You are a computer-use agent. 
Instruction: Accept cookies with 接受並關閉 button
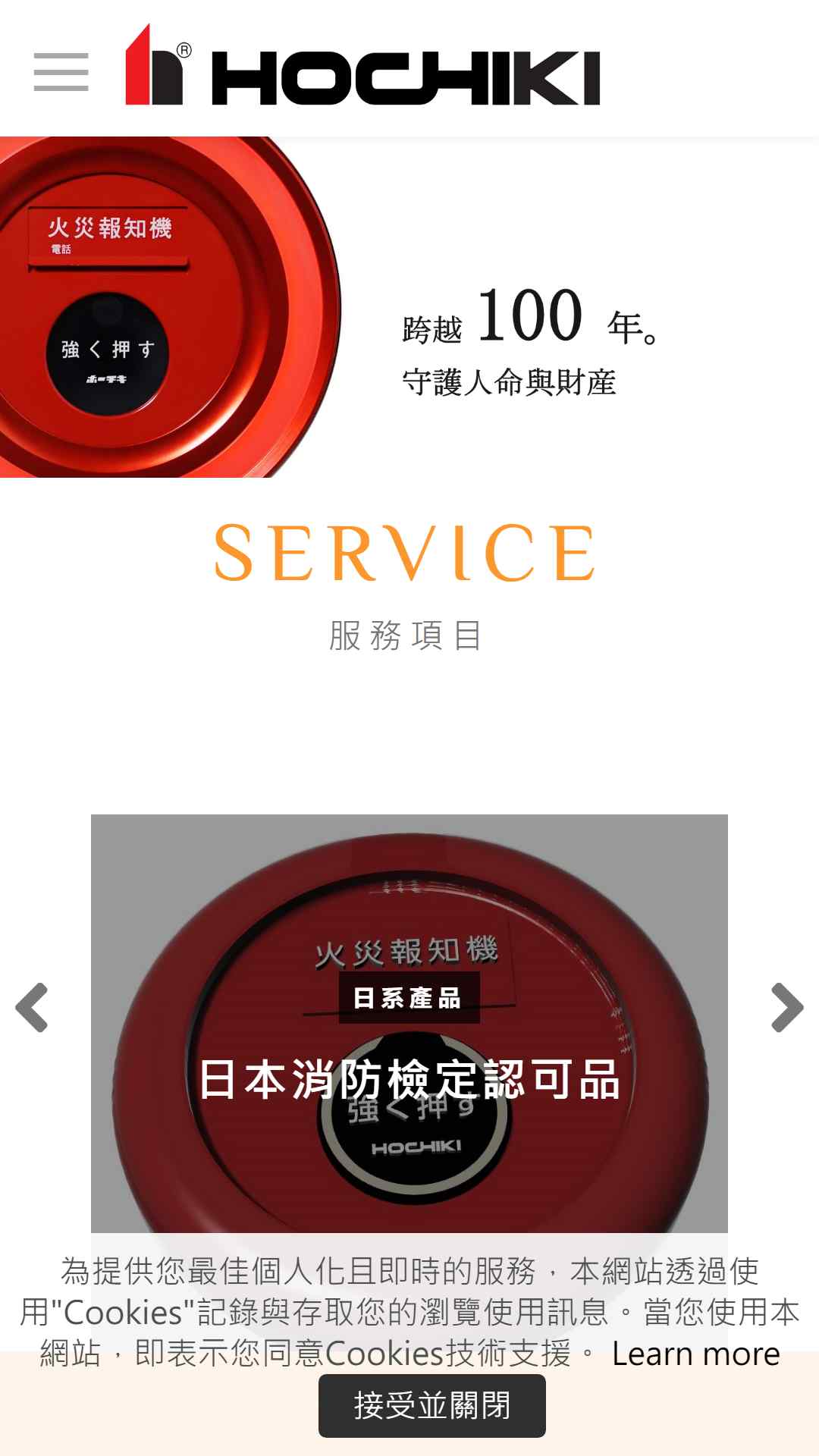[x=432, y=1405]
